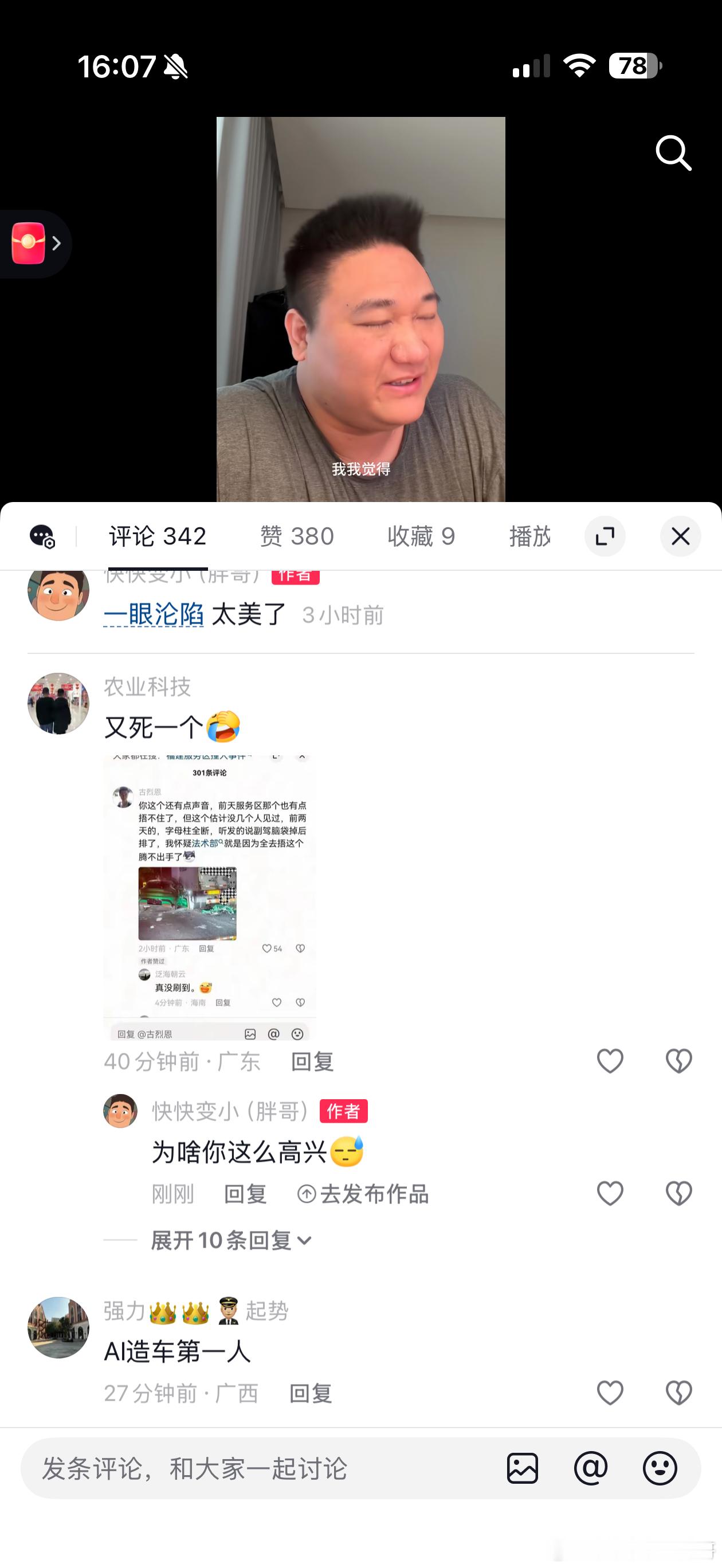Open red packet panel via chevron arrow
The image size is (722, 1568).
57,243
